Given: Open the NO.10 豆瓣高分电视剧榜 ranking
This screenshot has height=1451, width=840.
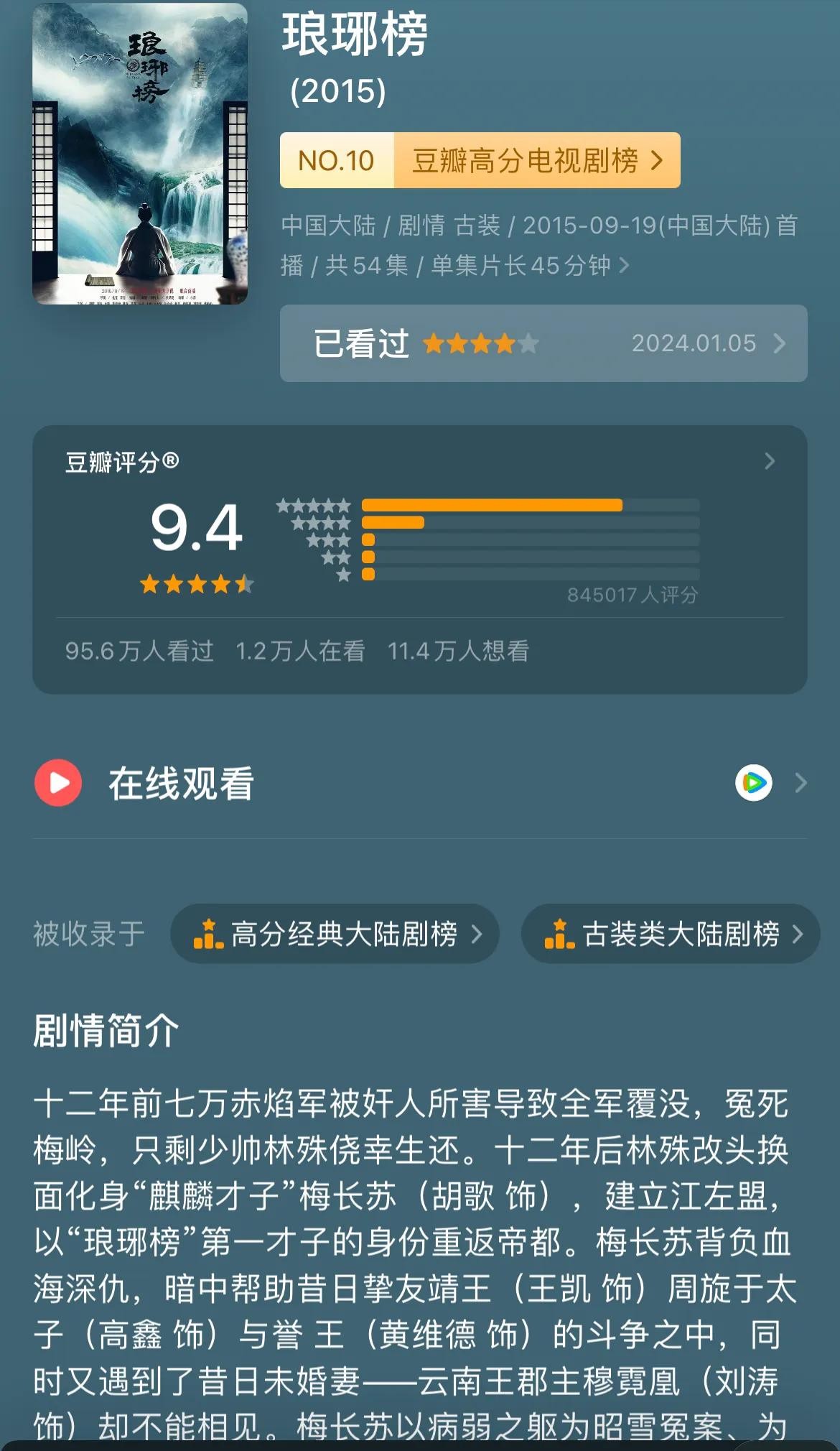Looking at the screenshot, I should click(x=480, y=160).
